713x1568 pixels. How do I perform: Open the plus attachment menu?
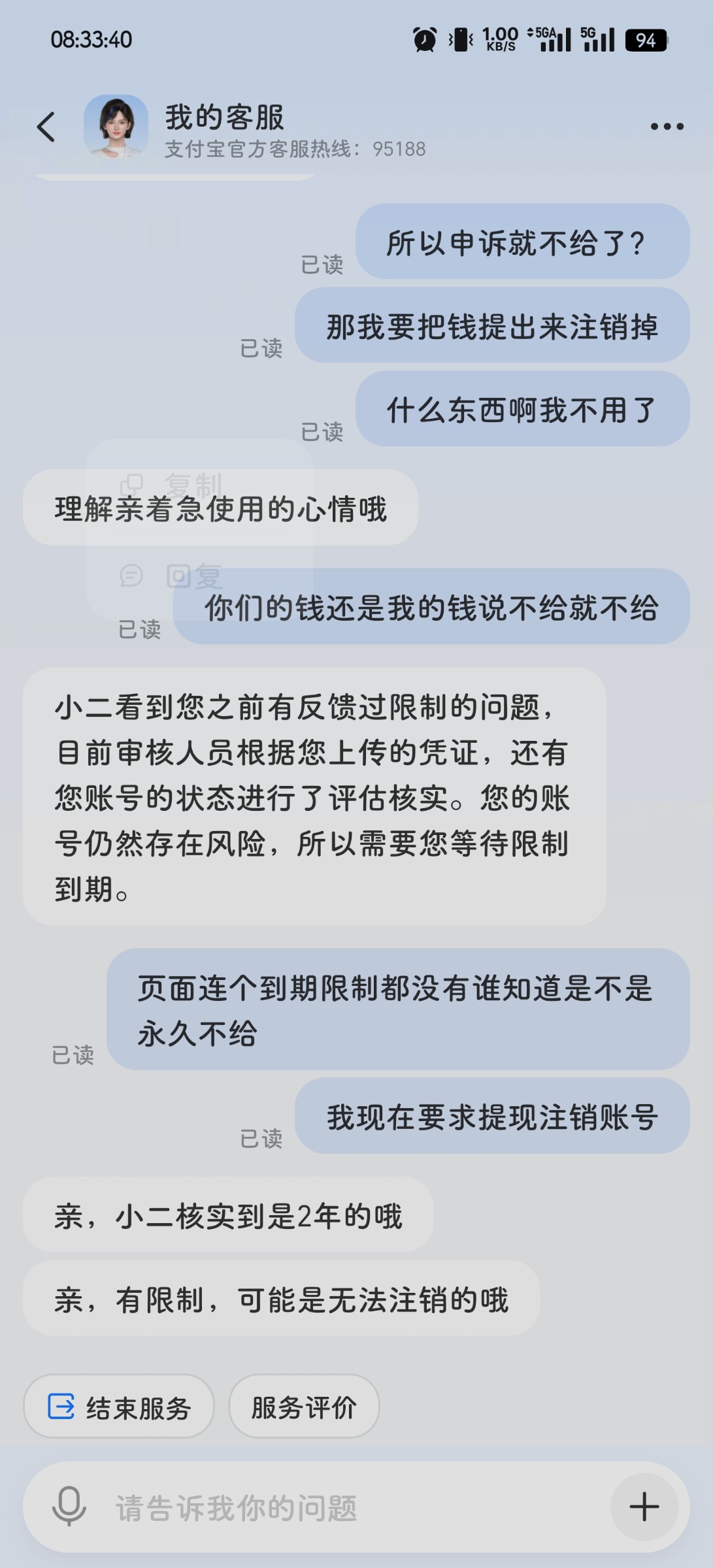644,1507
